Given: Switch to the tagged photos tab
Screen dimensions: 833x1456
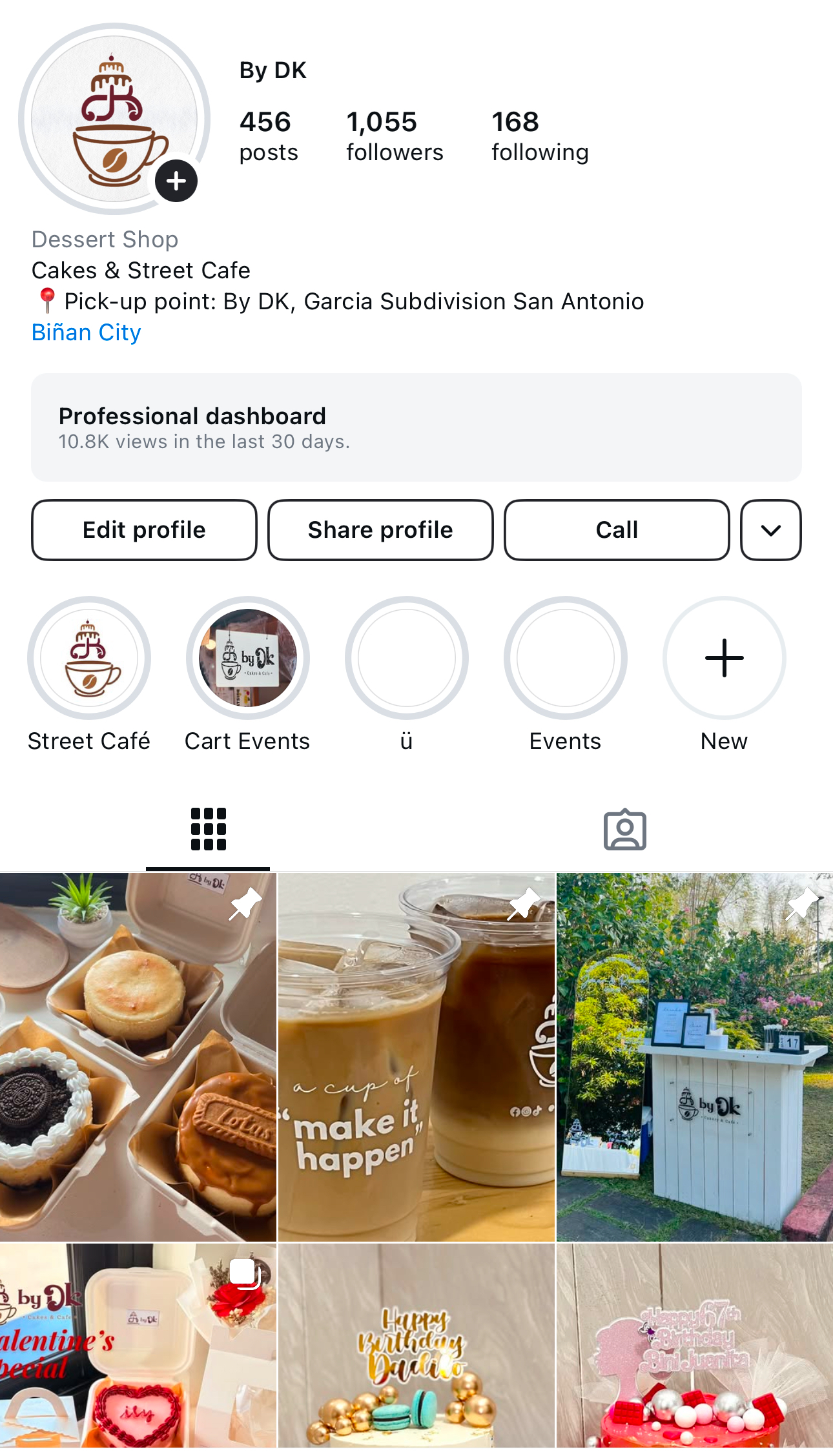Looking at the screenshot, I should pos(624,830).
